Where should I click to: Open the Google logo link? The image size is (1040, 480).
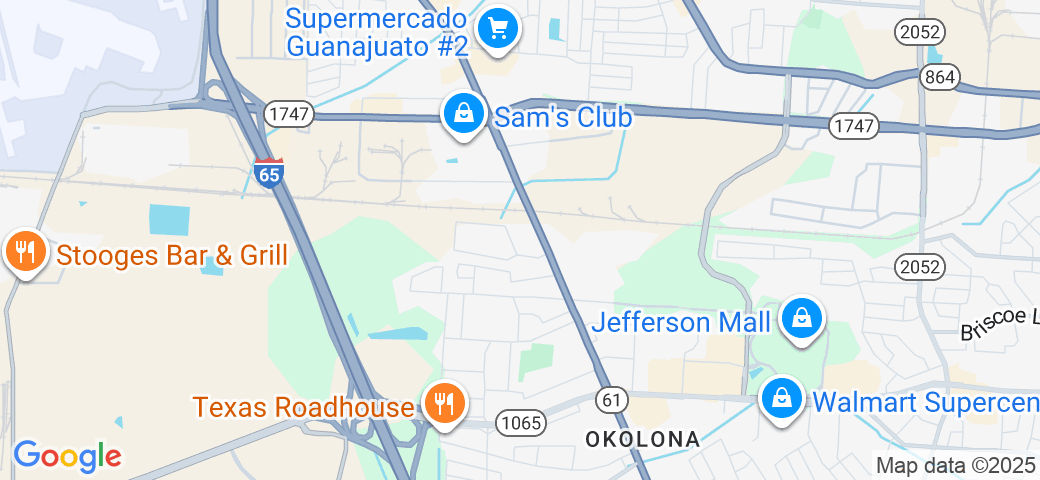pos(67,456)
